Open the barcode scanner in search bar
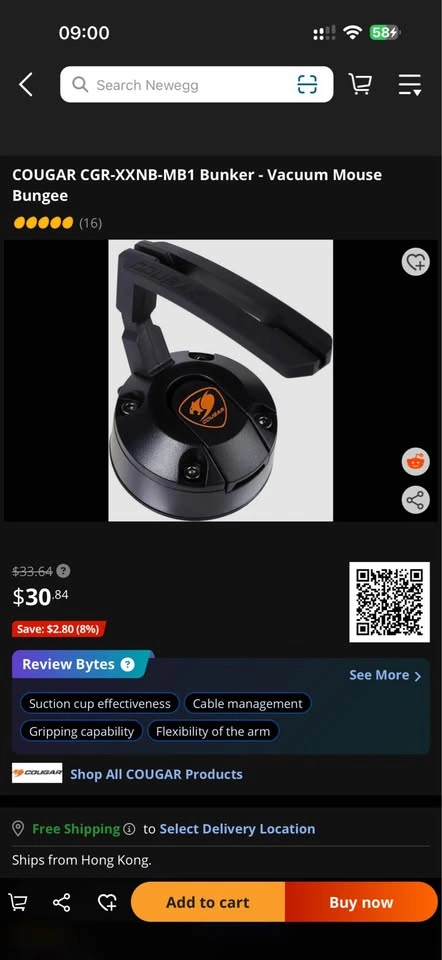442x960 pixels. click(x=307, y=84)
